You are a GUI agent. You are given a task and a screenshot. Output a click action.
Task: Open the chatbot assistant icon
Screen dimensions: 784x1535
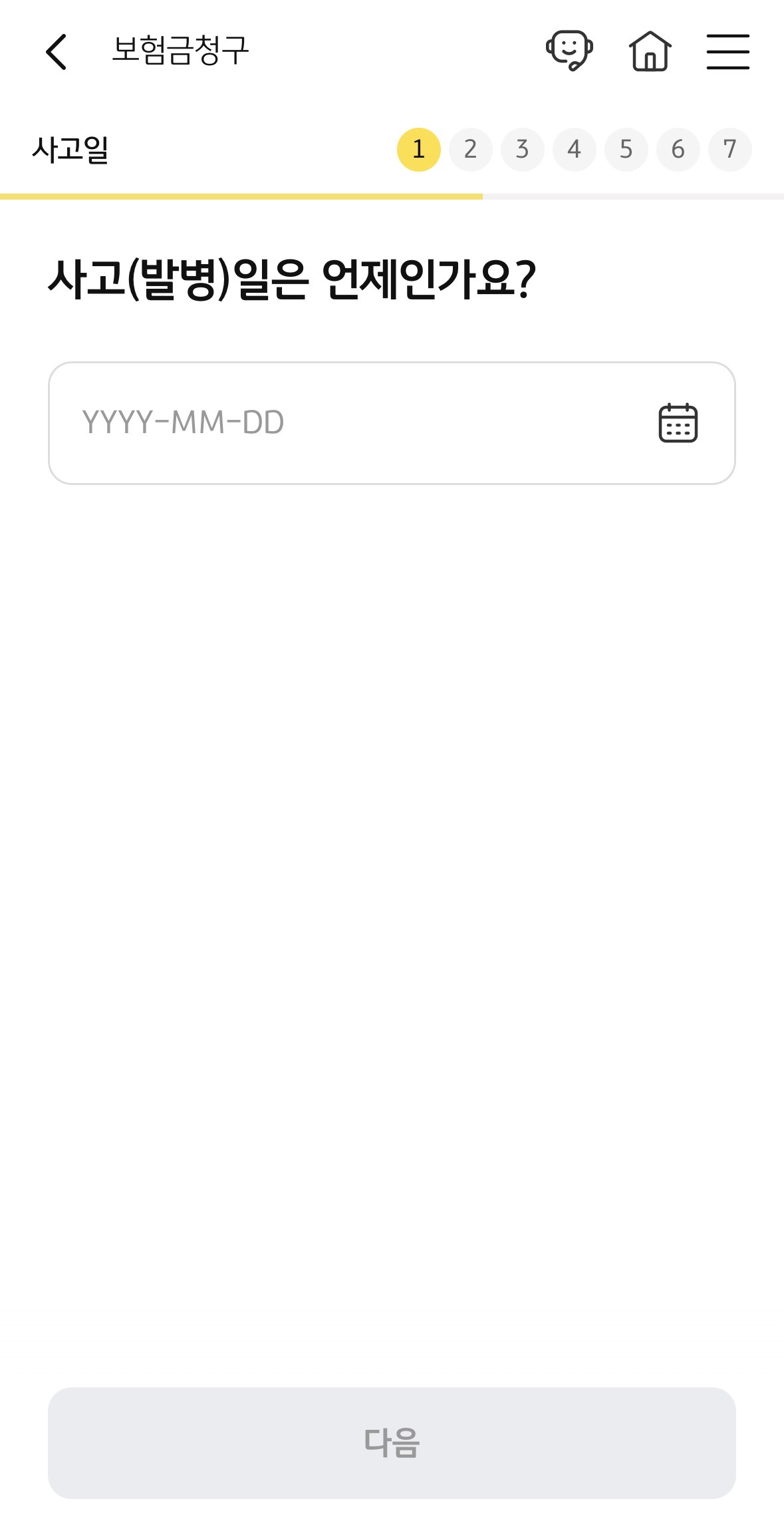[569, 51]
